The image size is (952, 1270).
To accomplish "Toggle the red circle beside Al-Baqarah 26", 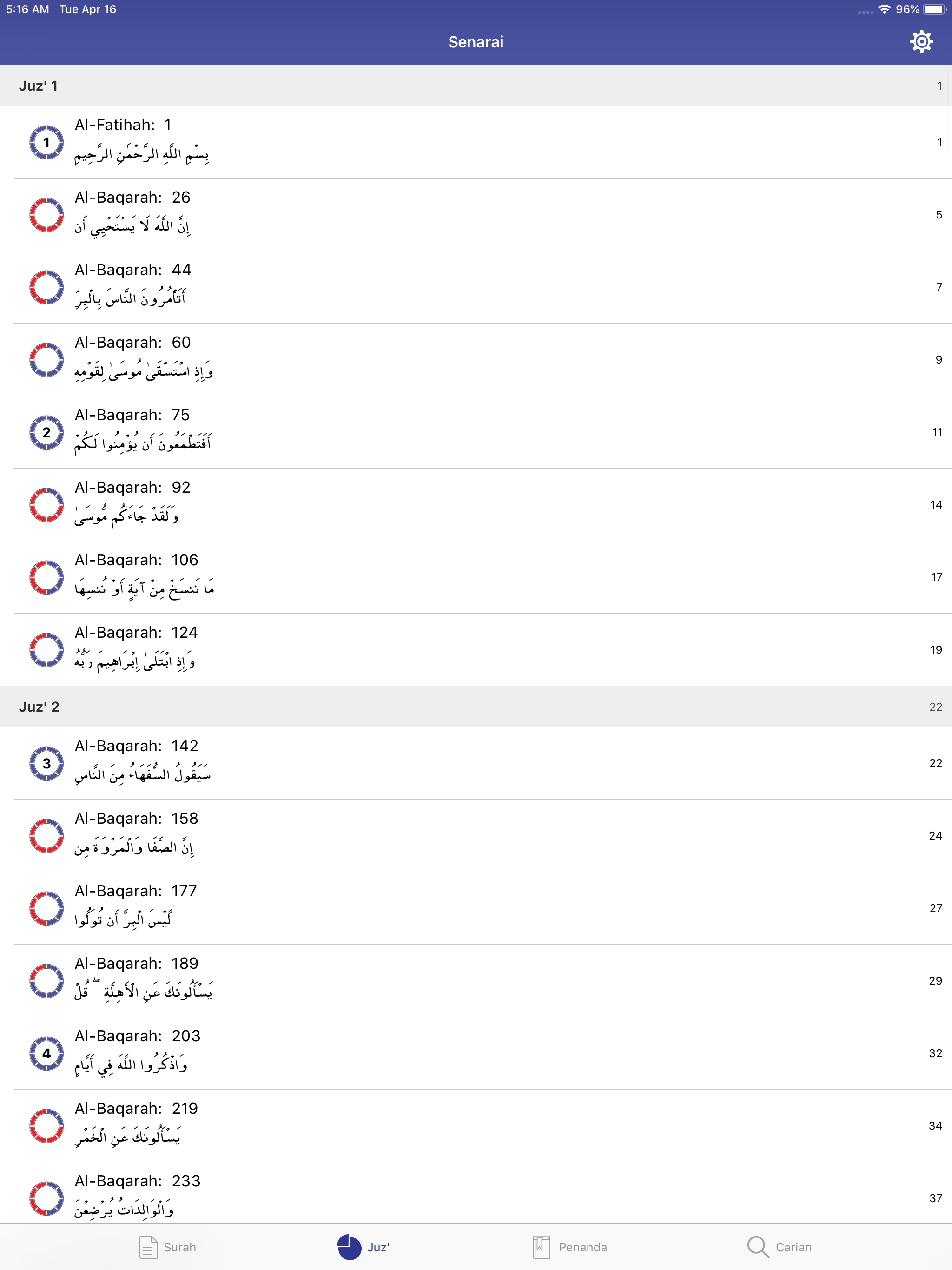I will coord(46,215).
